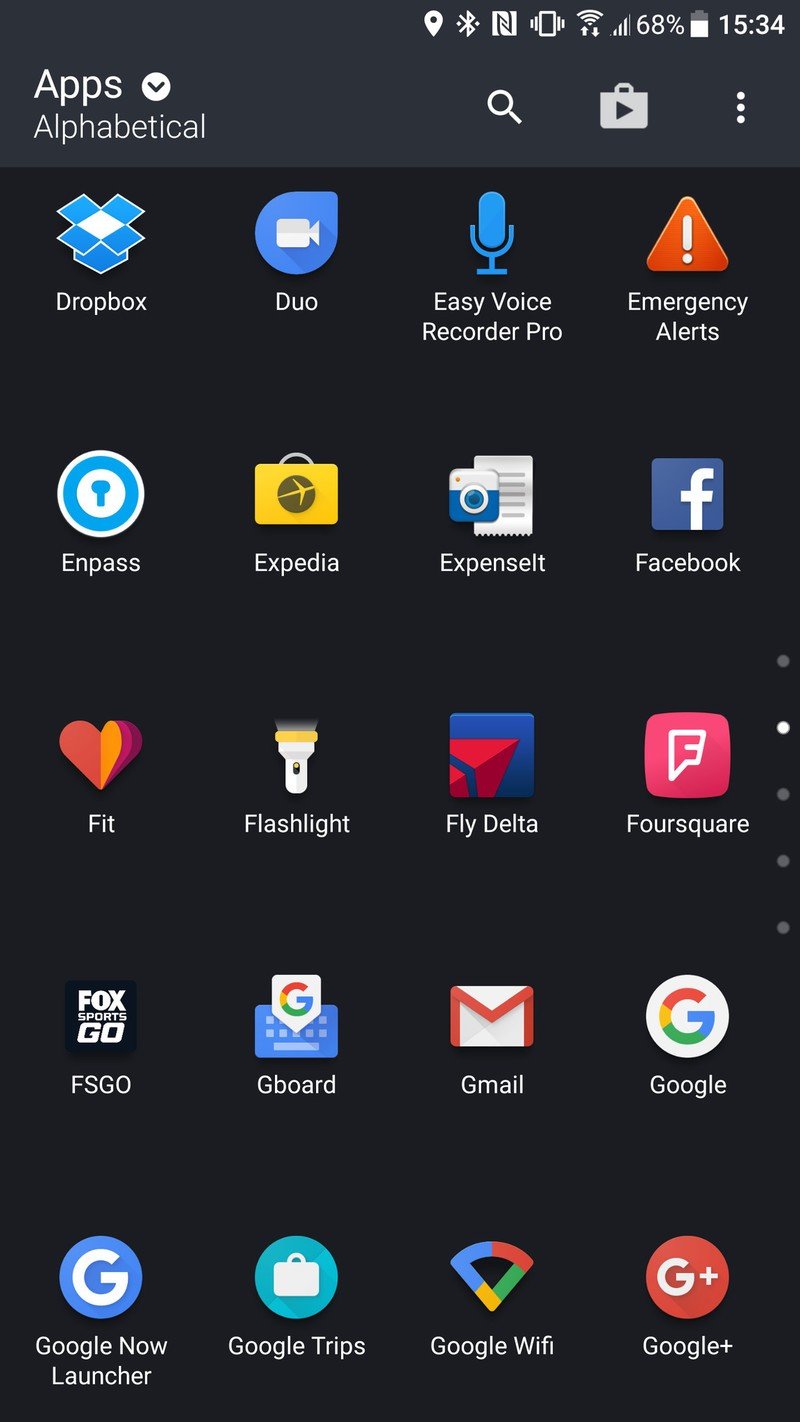Expand the Apps Alphabetical sort dropdown
This screenshot has height=1422, width=800.
pyautogui.click(x=156, y=88)
